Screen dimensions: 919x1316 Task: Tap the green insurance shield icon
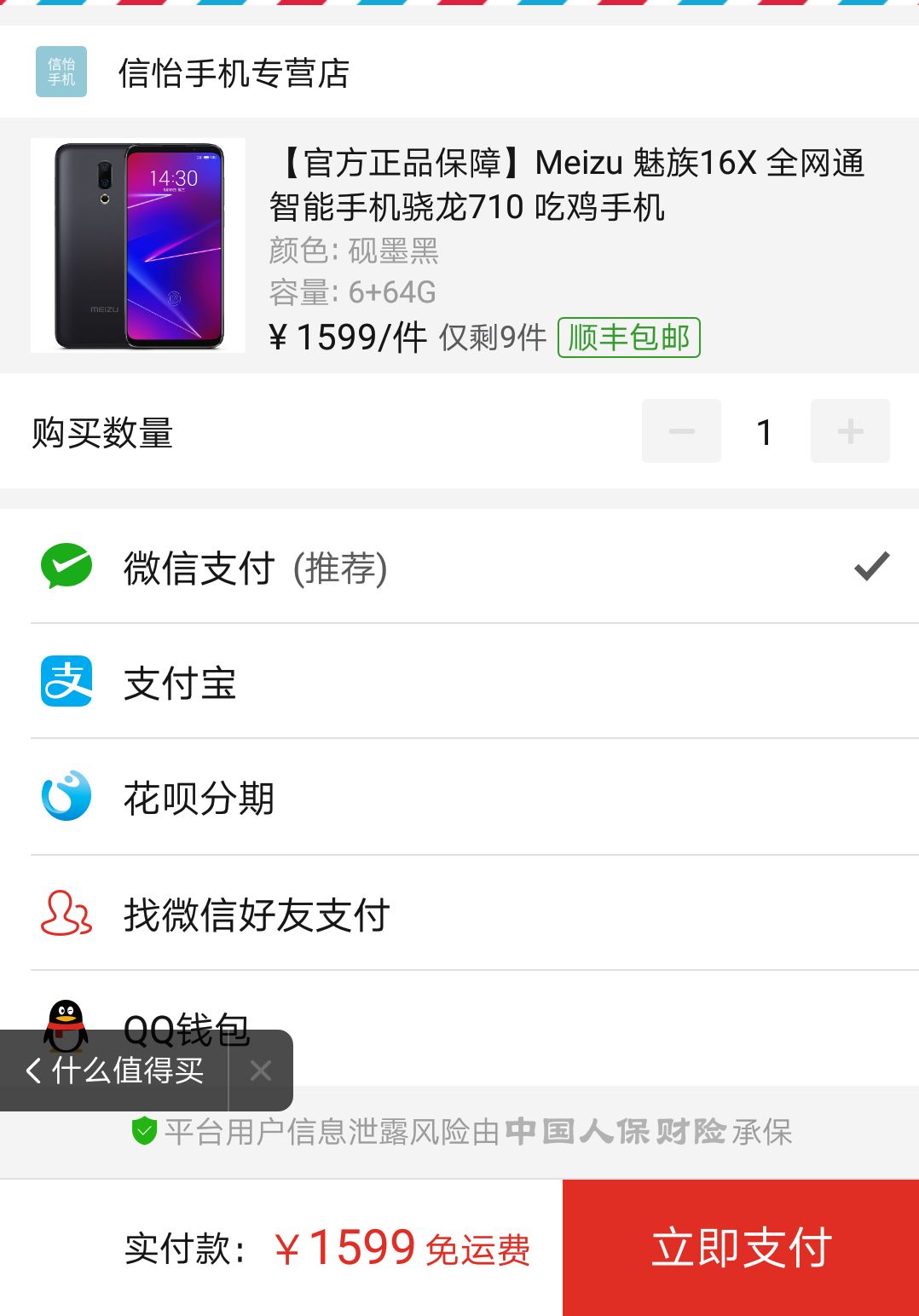144,1133
